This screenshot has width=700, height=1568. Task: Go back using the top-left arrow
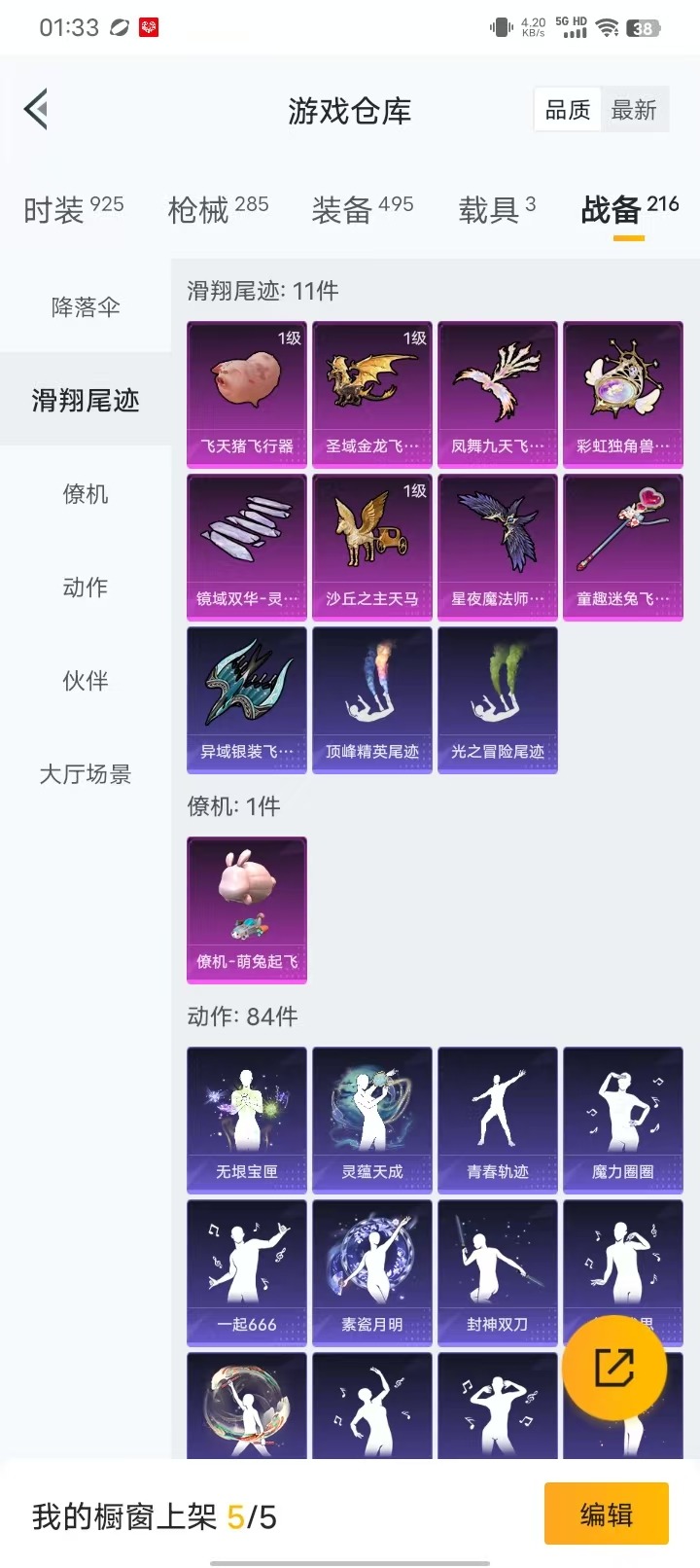[37, 109]
